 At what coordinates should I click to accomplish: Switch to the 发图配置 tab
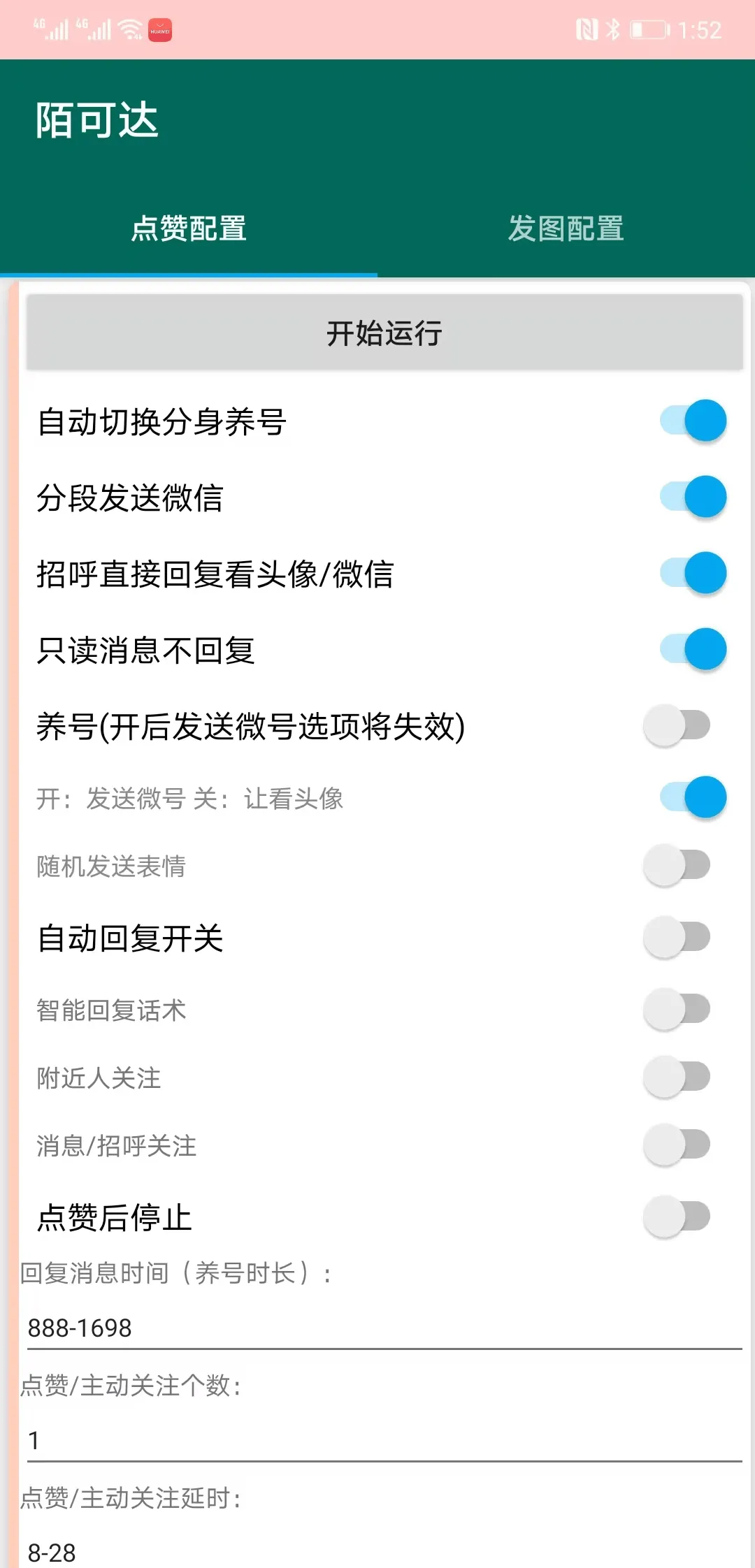(x=566, y=229)
